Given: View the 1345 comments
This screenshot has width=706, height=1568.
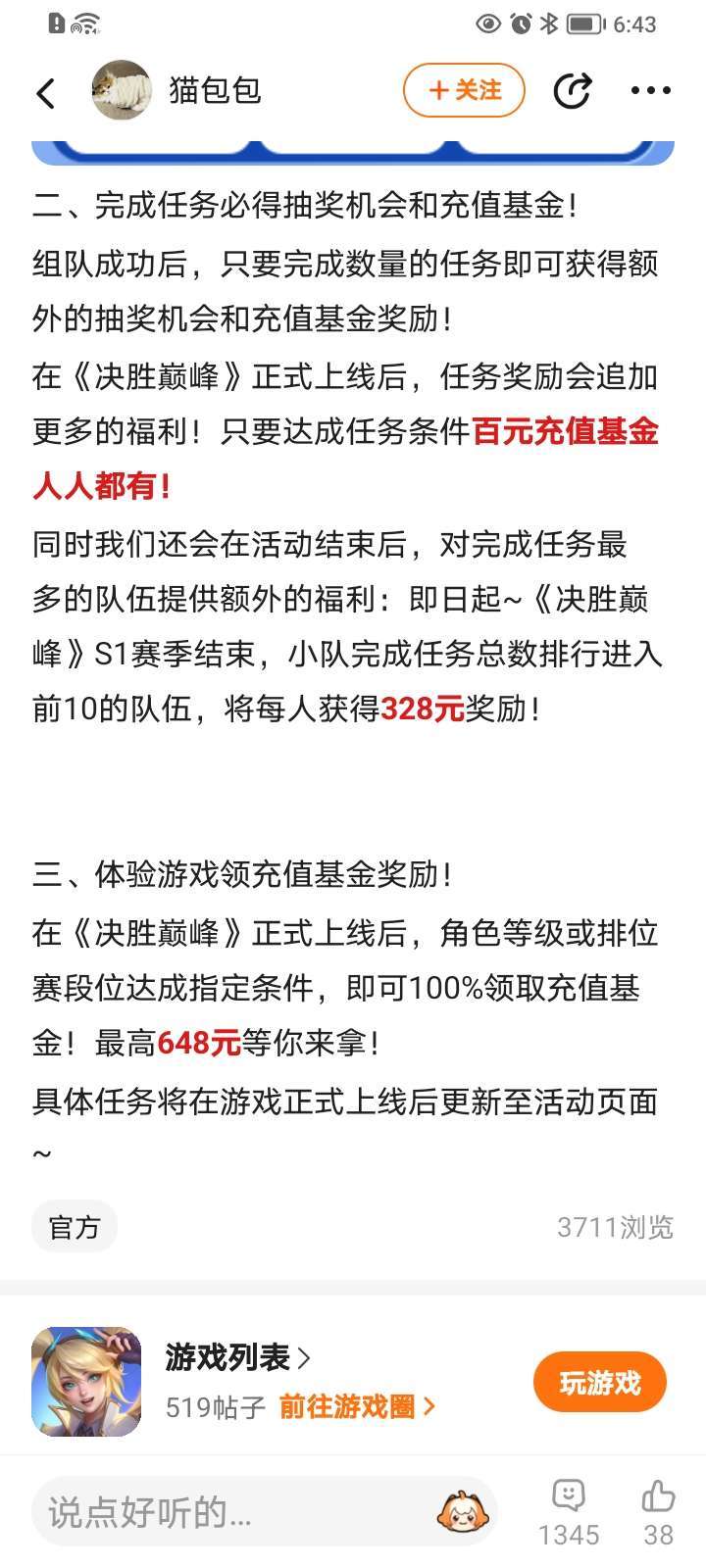Looking at the screenshot, I should [x=569, y=1510].
